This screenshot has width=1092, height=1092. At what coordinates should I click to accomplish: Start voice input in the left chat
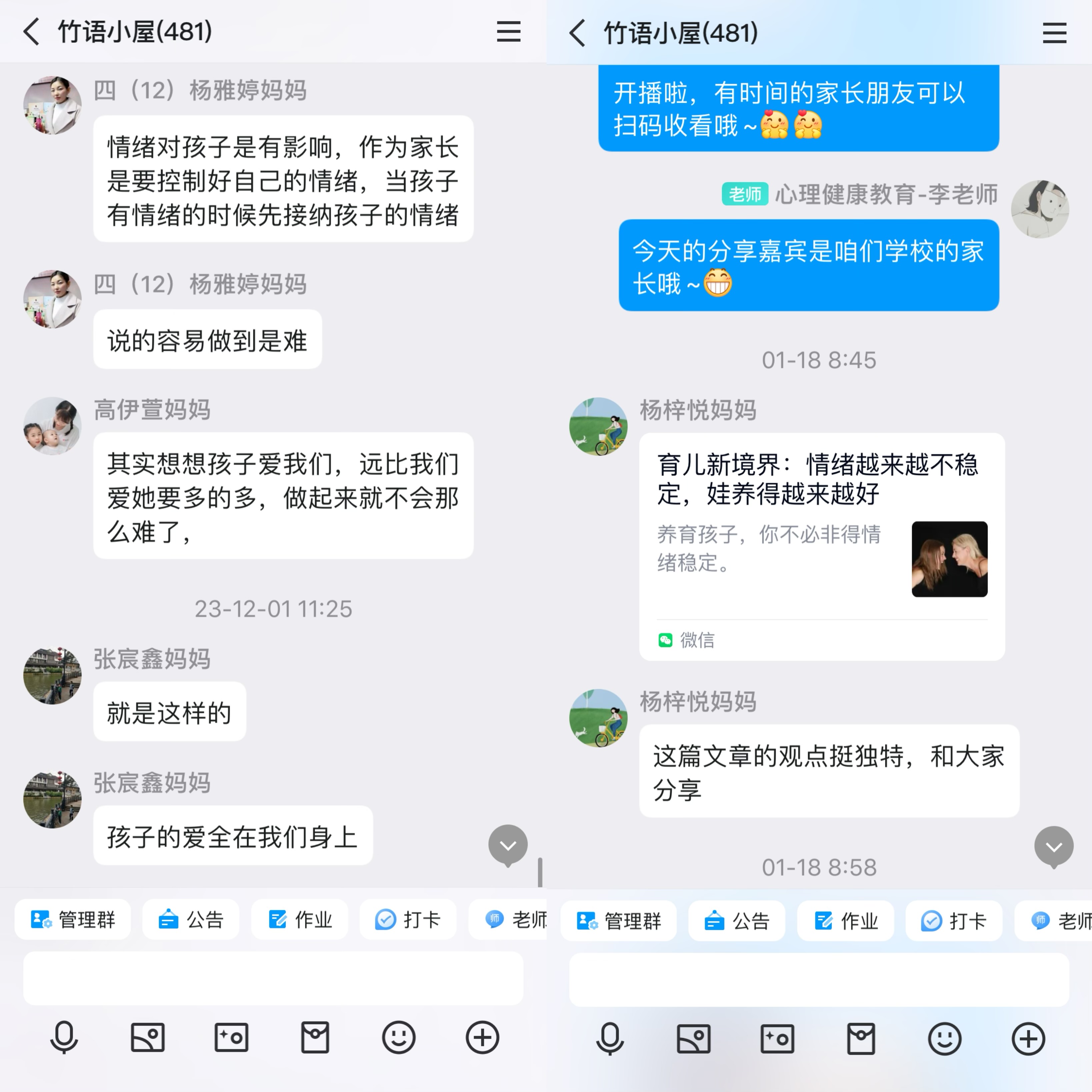[64, 1038]
